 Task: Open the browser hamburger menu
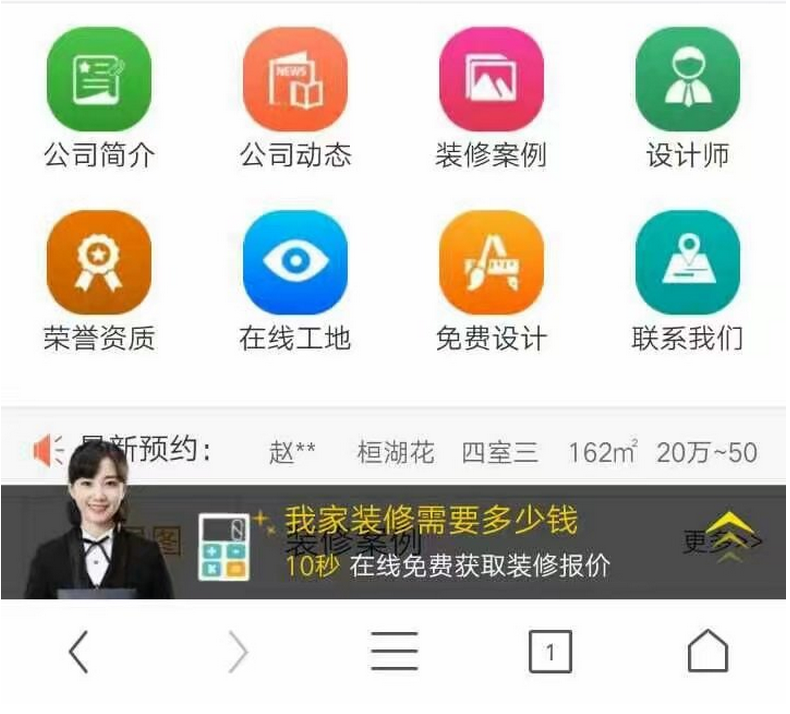tap(394, 653)
